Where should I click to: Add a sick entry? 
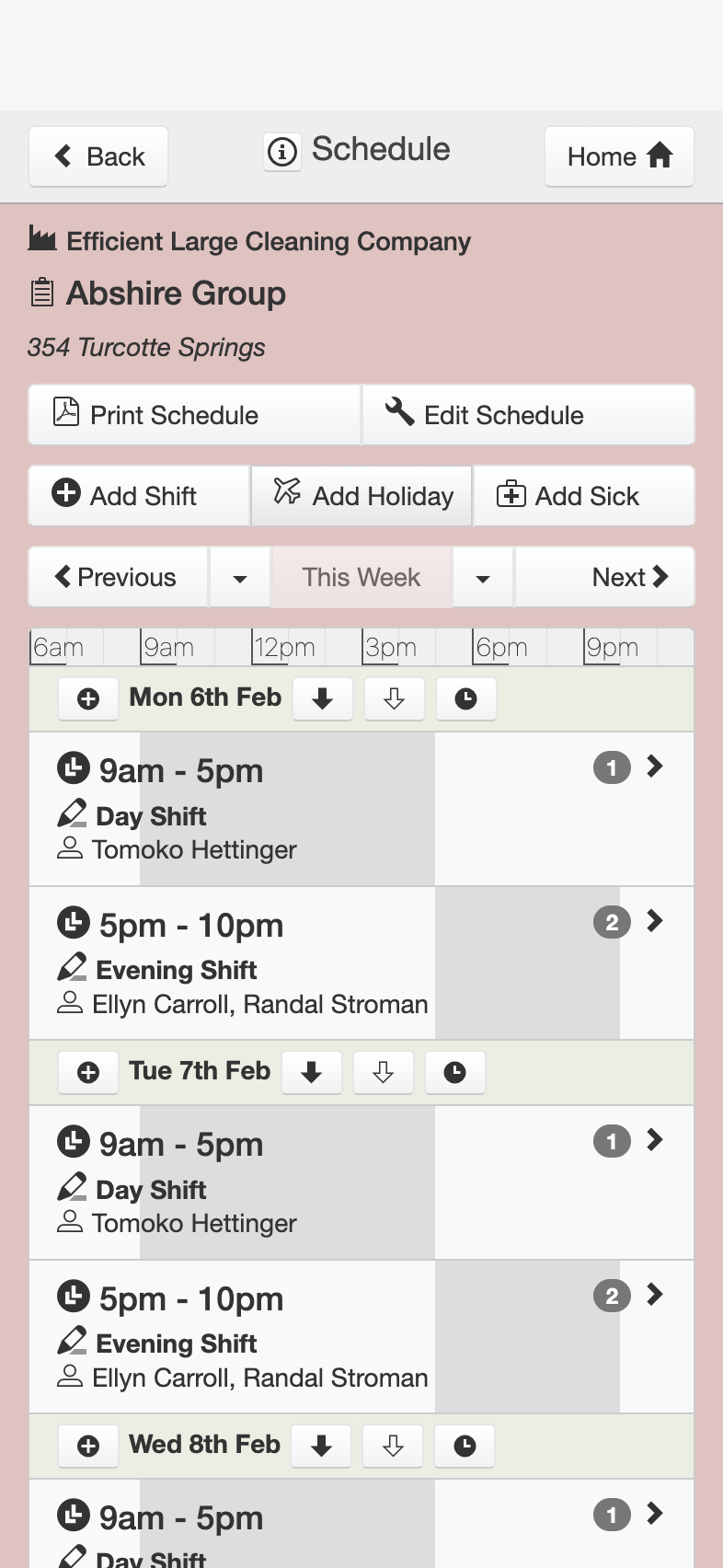point(584,496)
